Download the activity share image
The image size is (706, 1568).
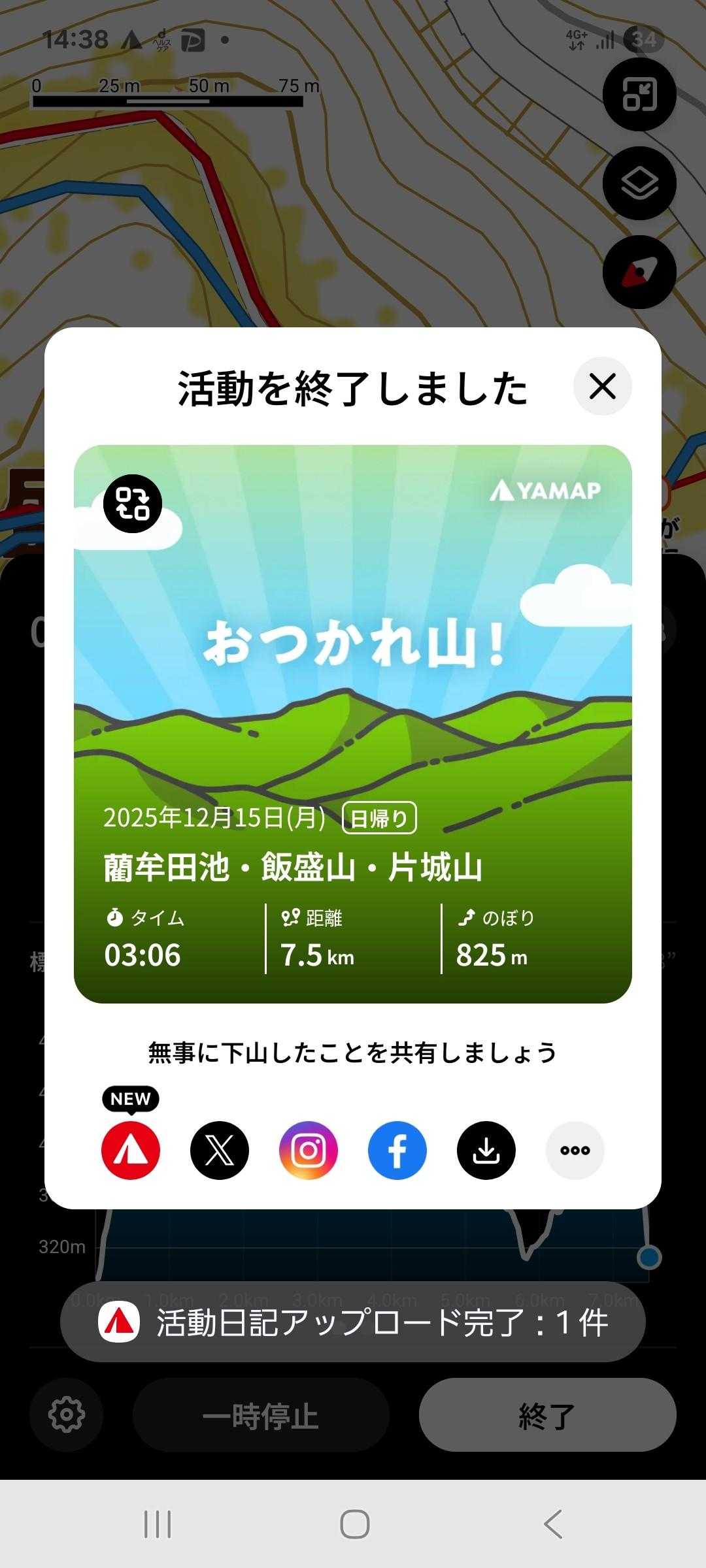(x=486, y=1151)
